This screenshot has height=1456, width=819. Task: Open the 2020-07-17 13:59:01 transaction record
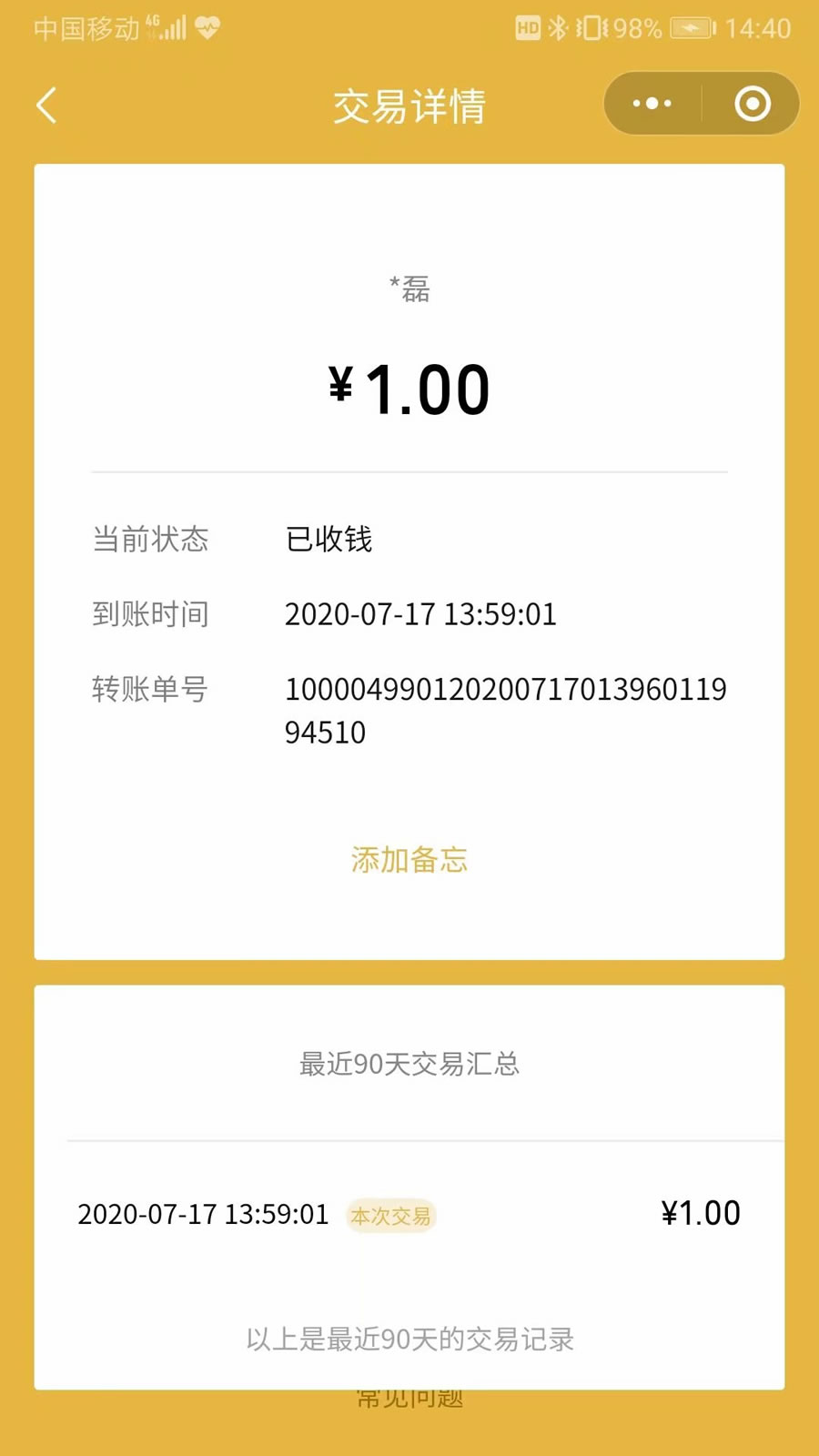409,1214
